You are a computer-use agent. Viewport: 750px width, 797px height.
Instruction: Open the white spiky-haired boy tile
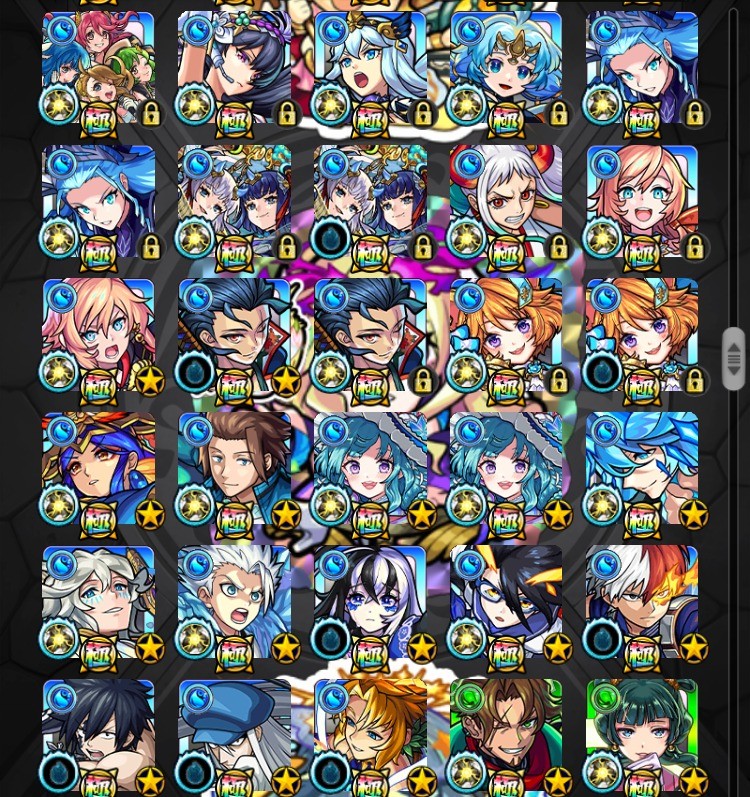point(234,601)
